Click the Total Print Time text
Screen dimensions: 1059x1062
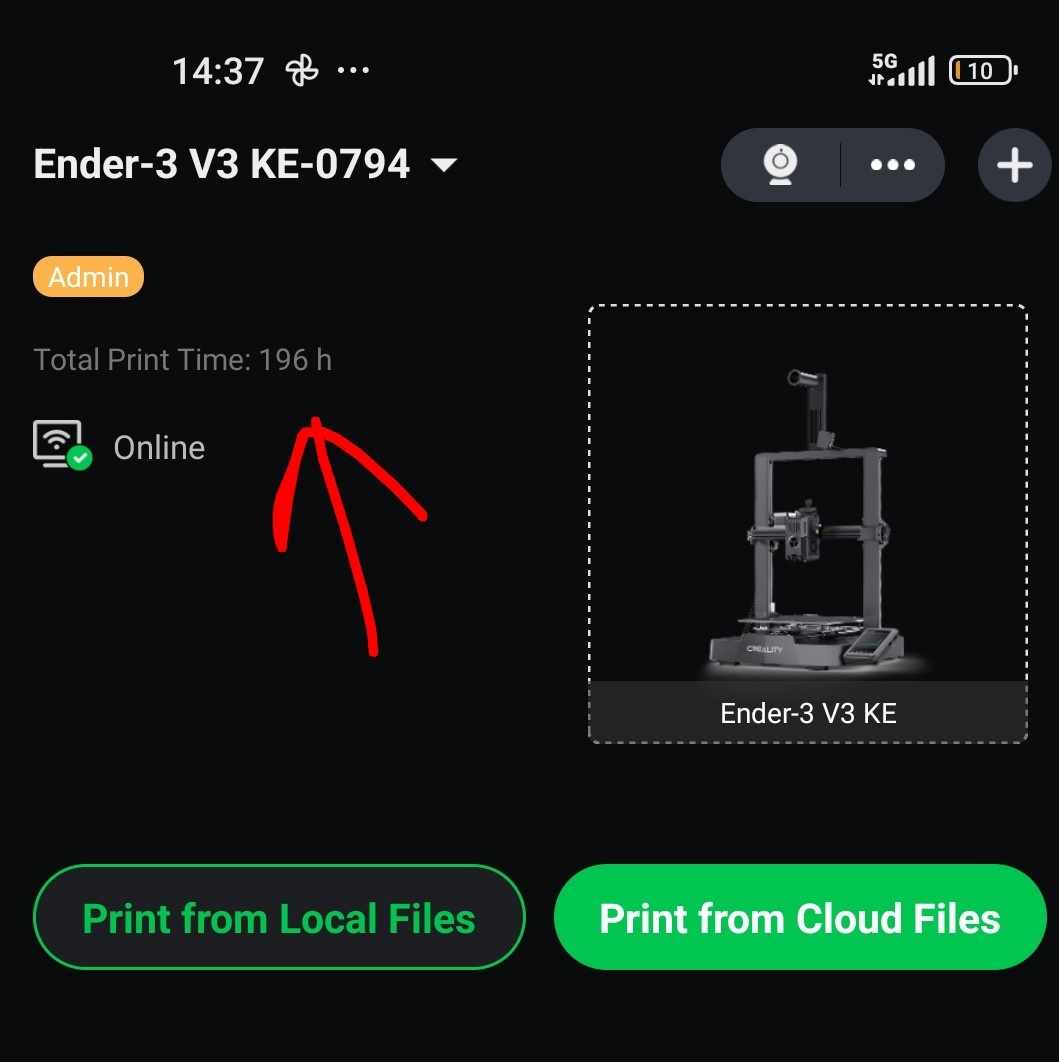tap(182, 359)
